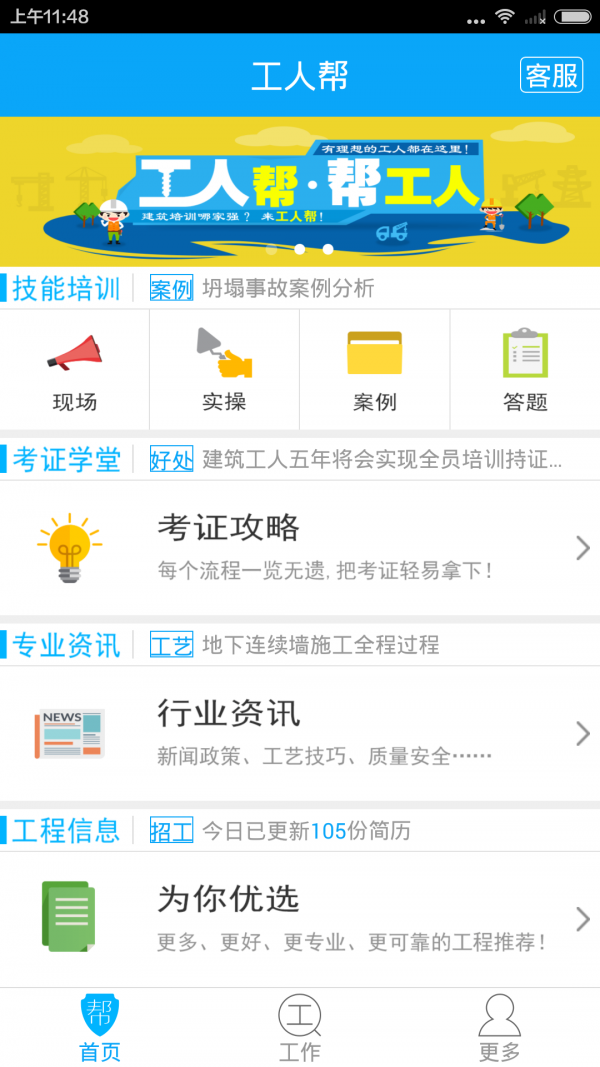Open the 为你优选 row

pyautogui.click(x=300, y=918)
